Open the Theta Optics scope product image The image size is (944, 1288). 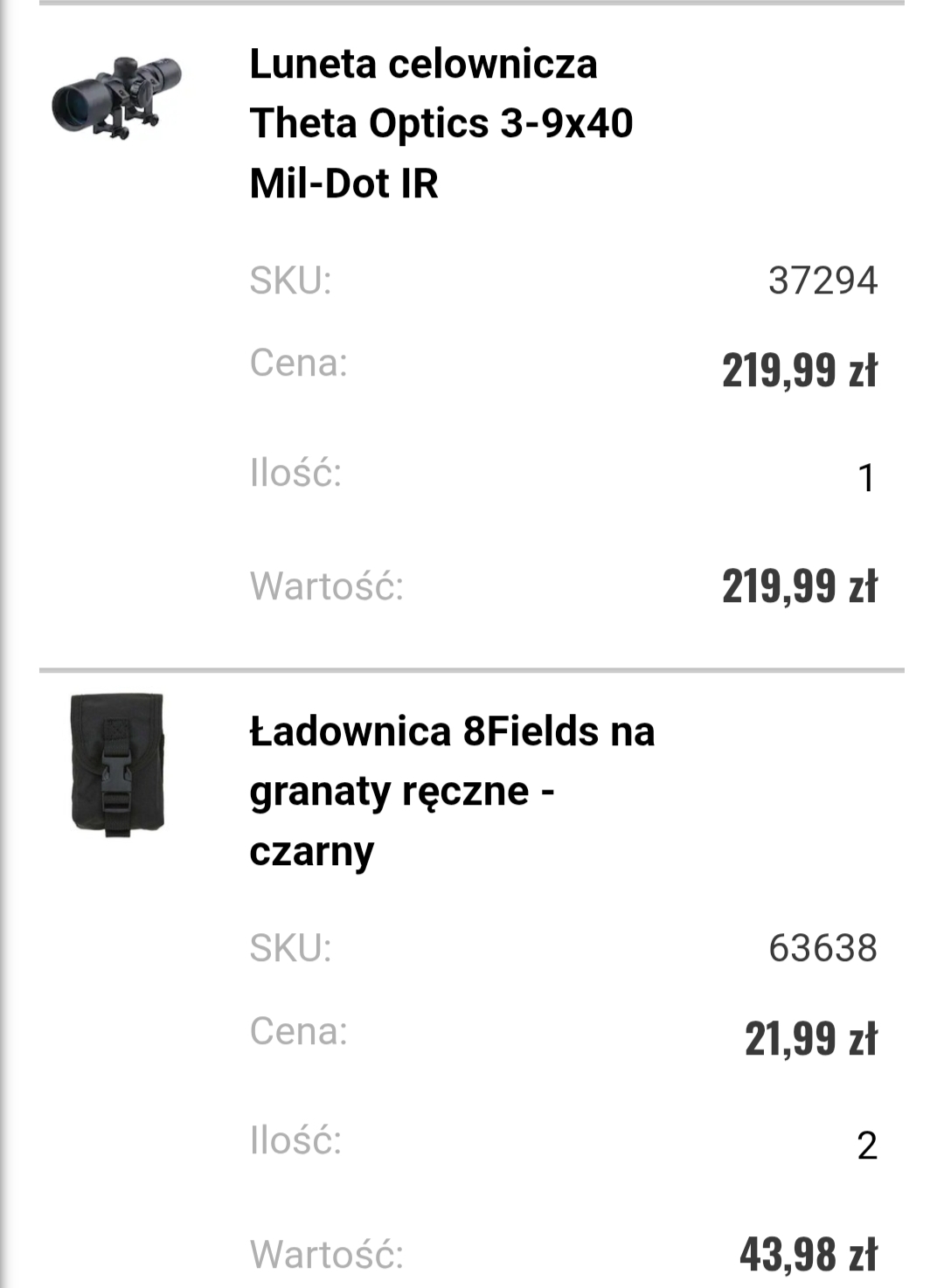[116, 98]
